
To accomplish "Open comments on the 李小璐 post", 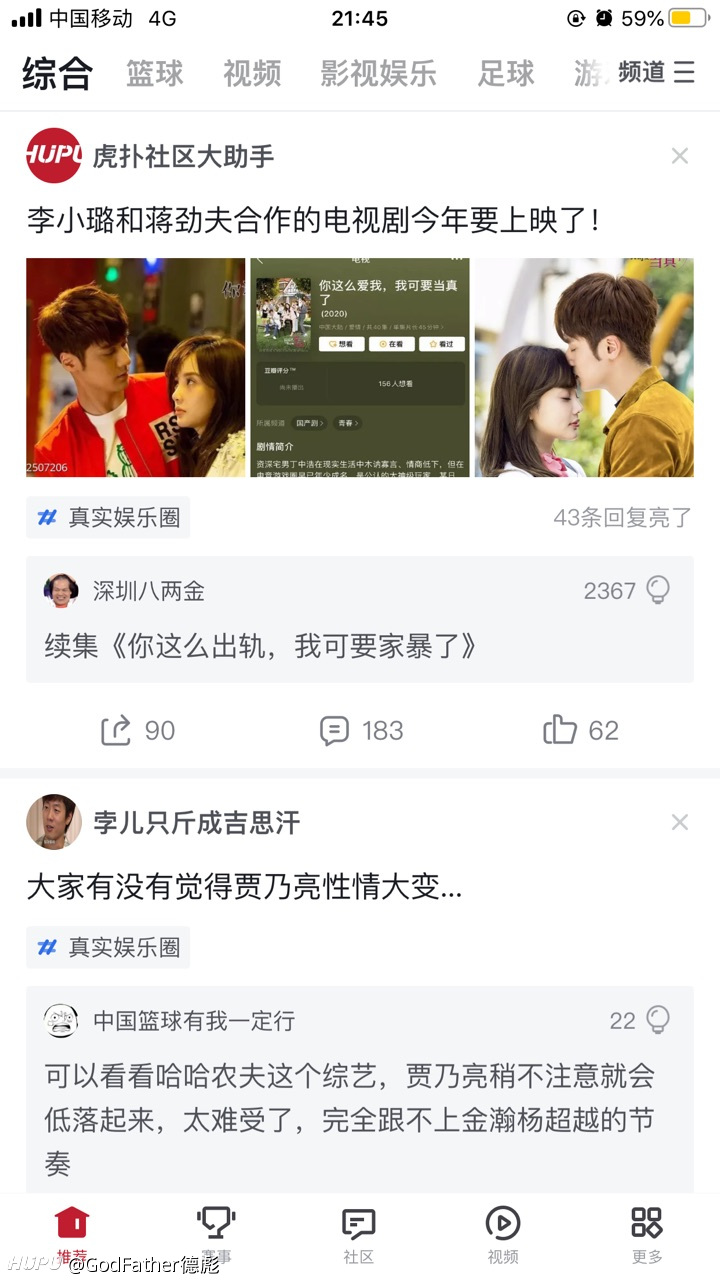I will pos(361,730).
